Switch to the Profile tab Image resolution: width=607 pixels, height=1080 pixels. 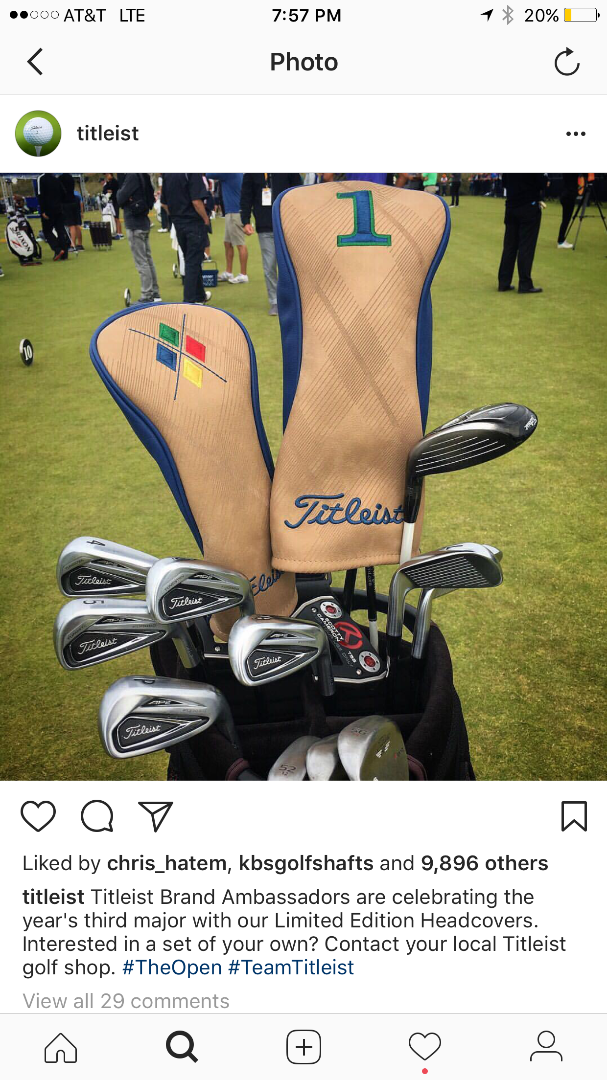click(546, 1047)
